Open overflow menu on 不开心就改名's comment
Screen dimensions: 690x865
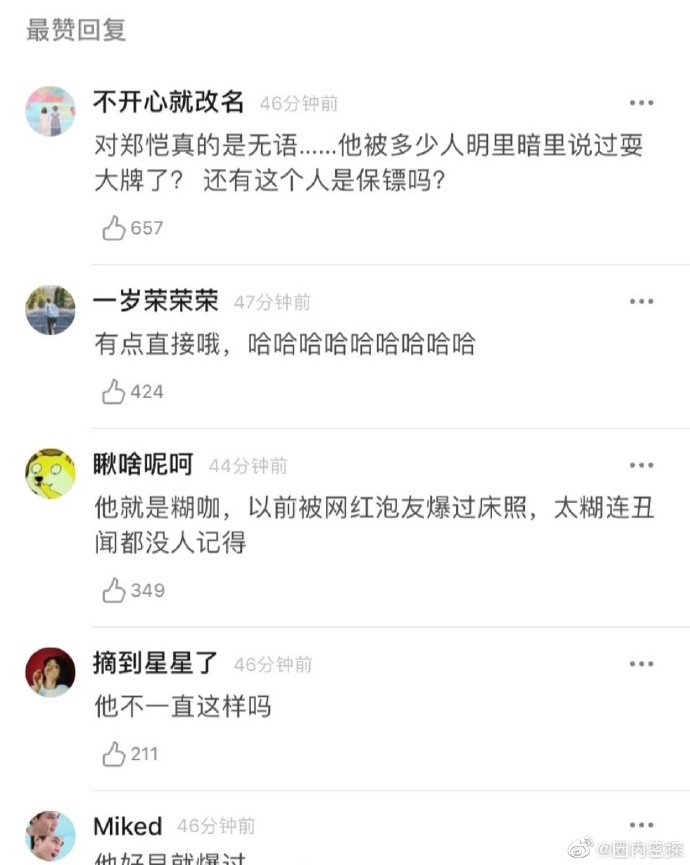[x=641, y=103]
